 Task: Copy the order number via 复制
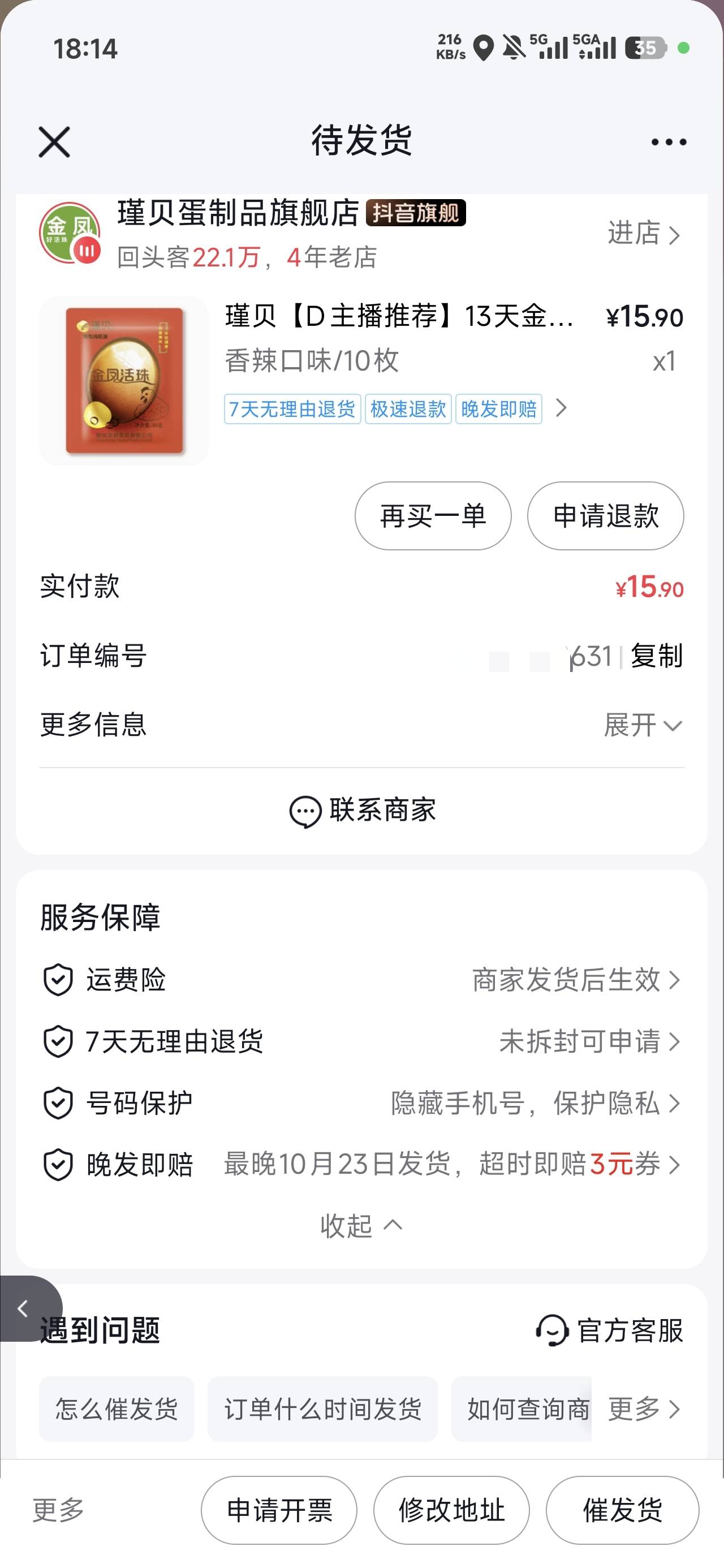coord(656,656)
